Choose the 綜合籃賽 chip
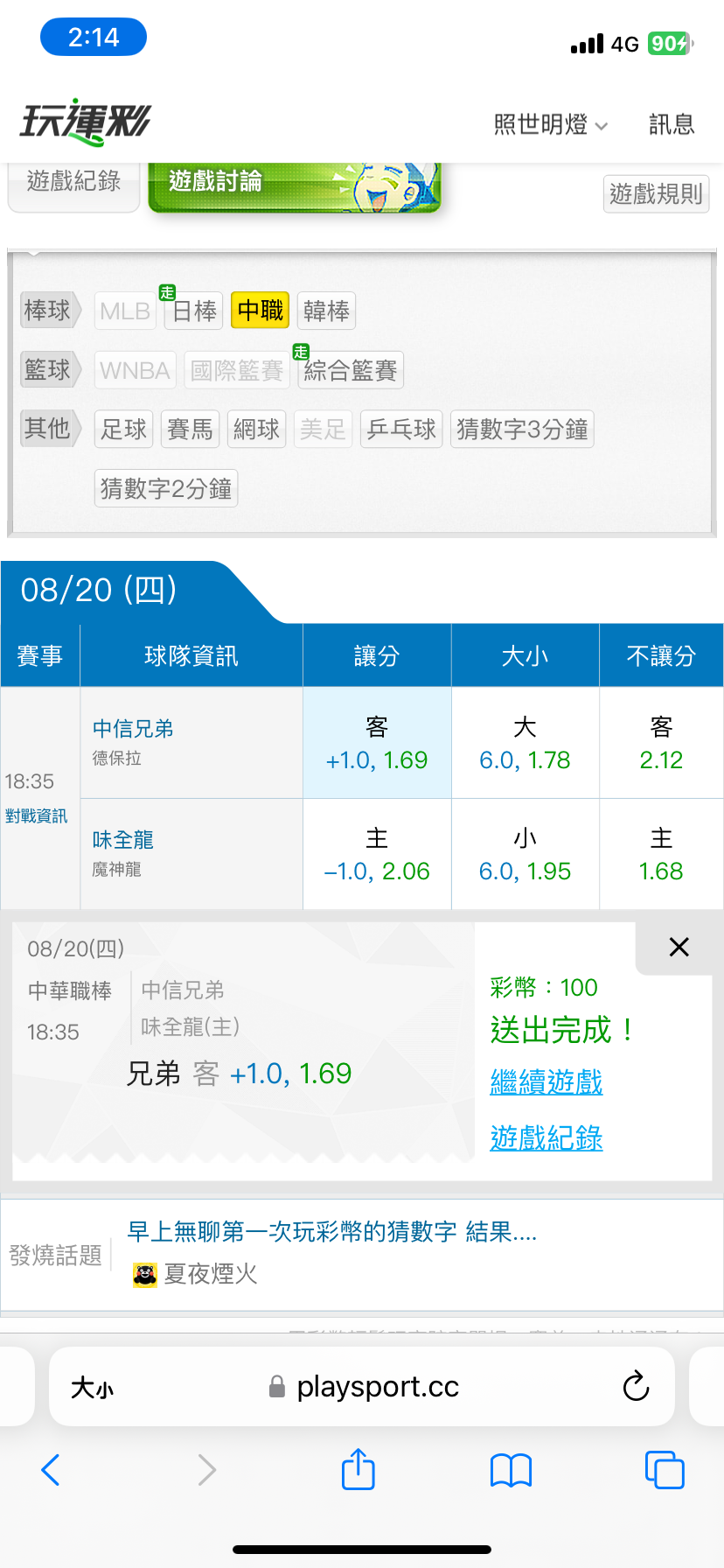 tap(350, 370)
